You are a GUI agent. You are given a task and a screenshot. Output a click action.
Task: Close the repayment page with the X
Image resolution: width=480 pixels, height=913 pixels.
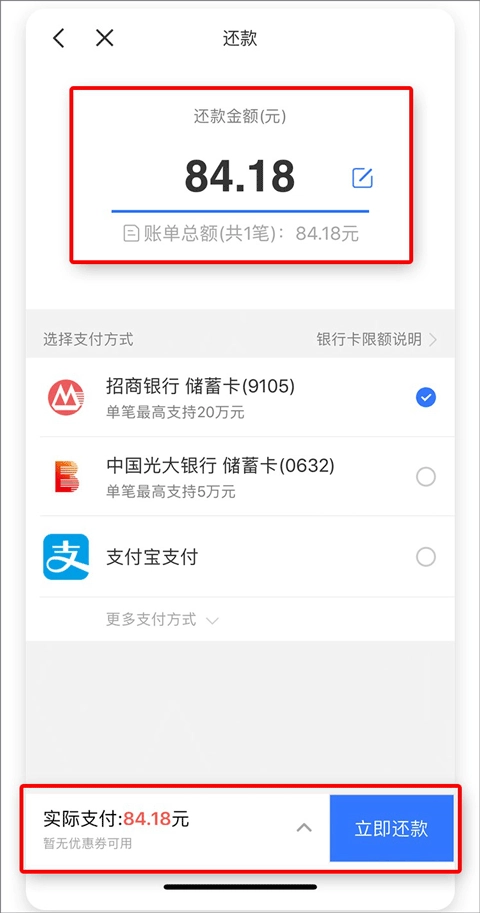[104, 38]
